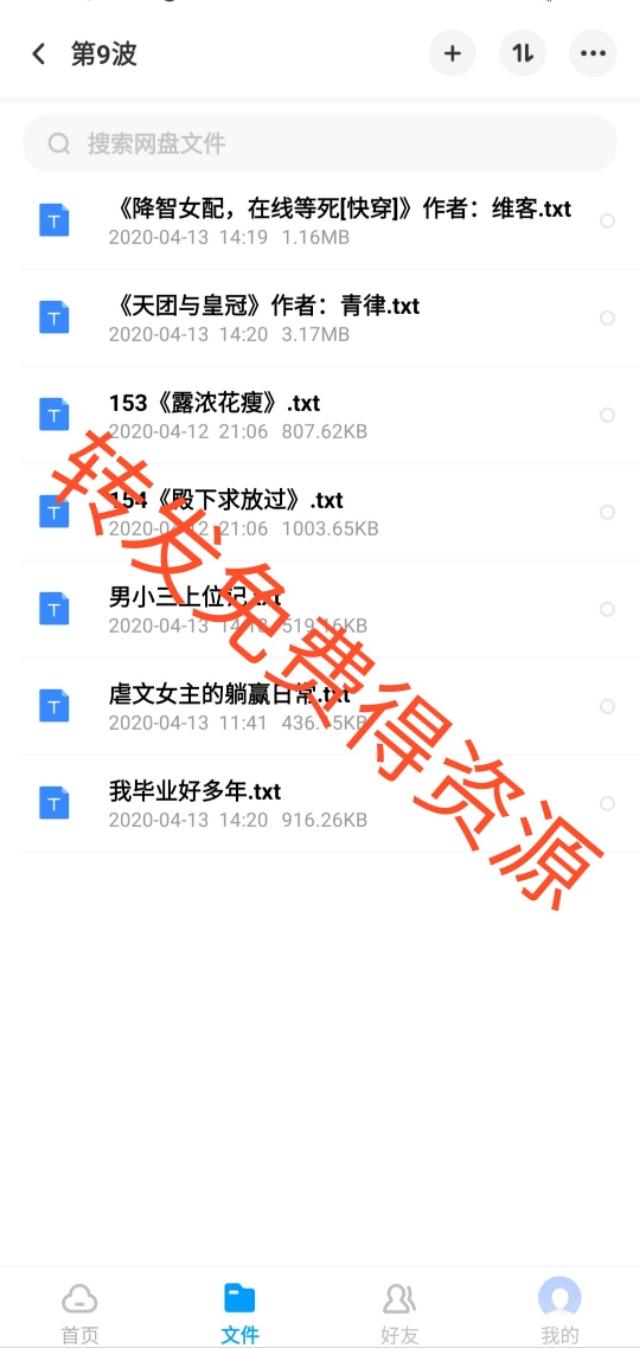The height and width of the screenshot is (1348, 640).
Task: Go back from the 第9波 folder
Action: [39, 54]
